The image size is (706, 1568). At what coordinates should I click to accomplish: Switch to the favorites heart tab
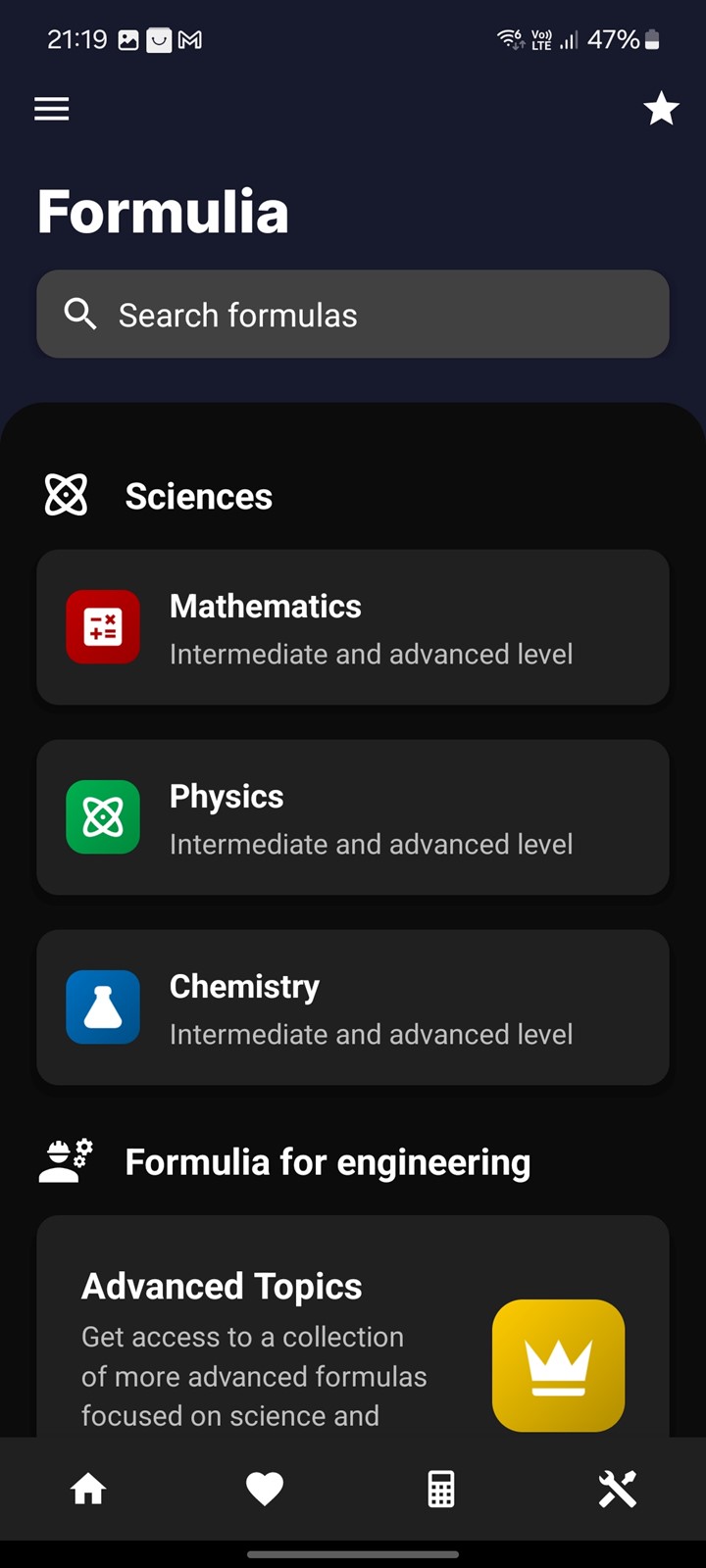coord(265,1490)
